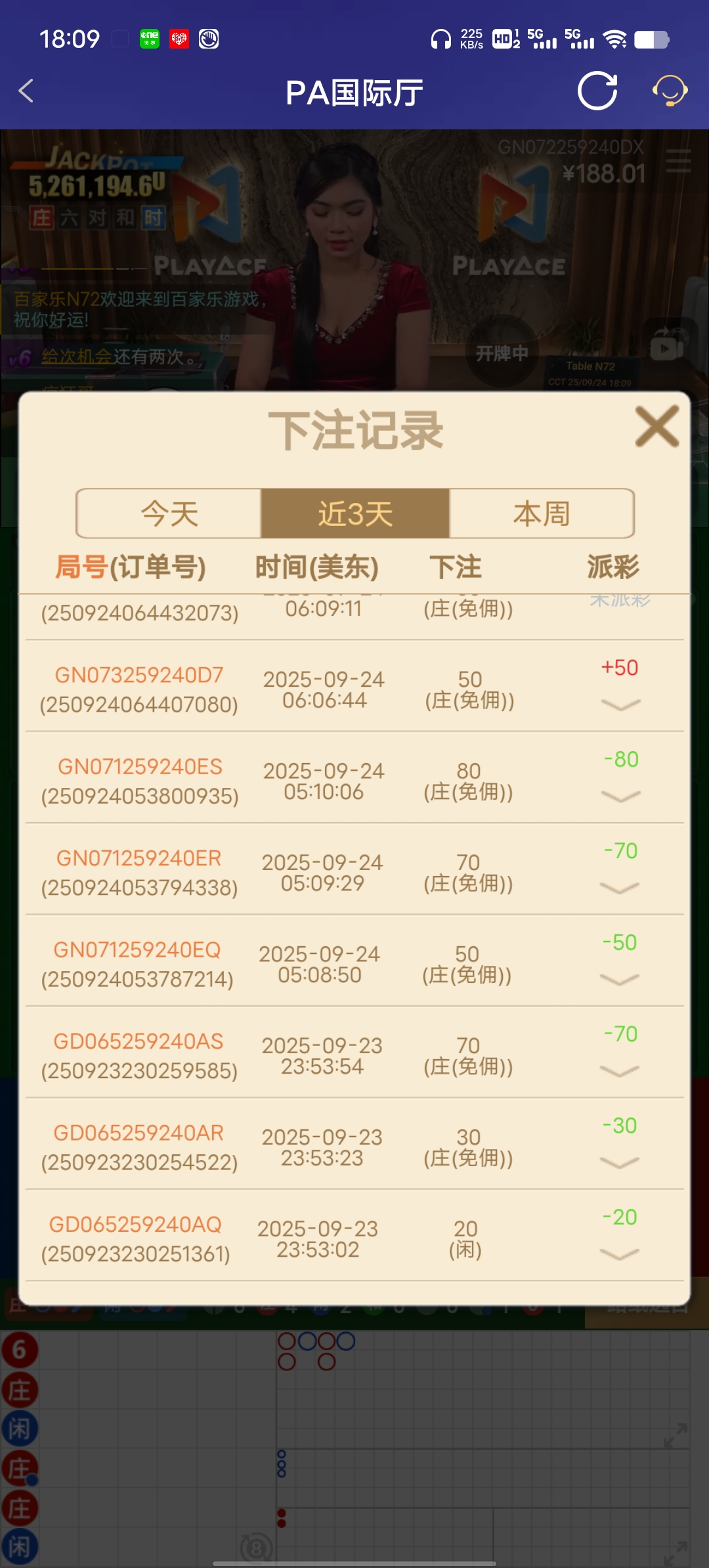The image size is (709, 1568).
Task: Tap the back arrow in the title bar
Action: click(26, 91)
